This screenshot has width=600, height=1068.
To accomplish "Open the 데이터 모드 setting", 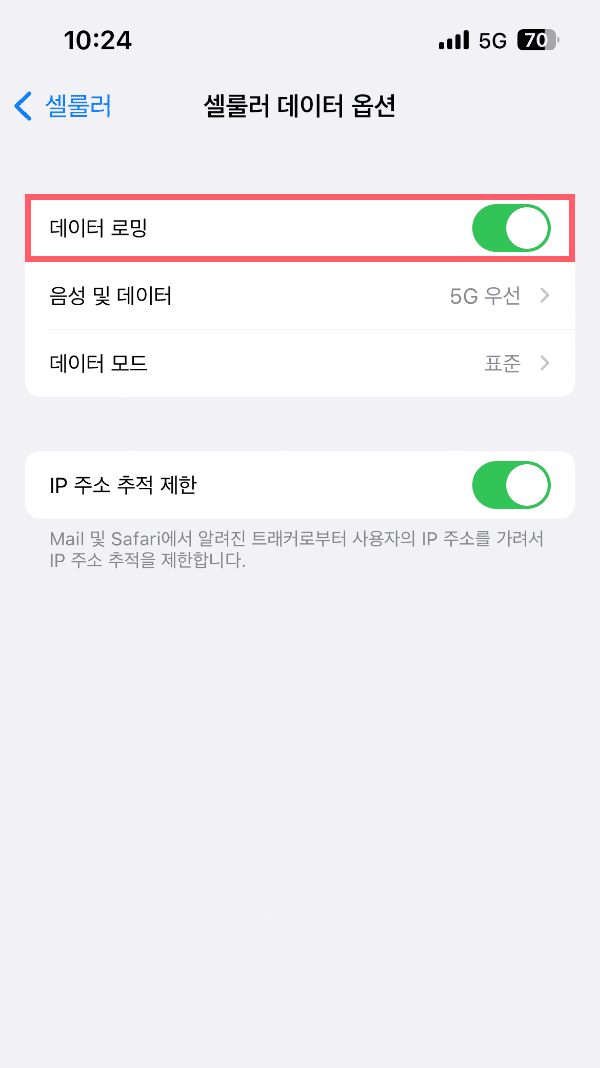I will pyautogui.click(x=300, y=363).
